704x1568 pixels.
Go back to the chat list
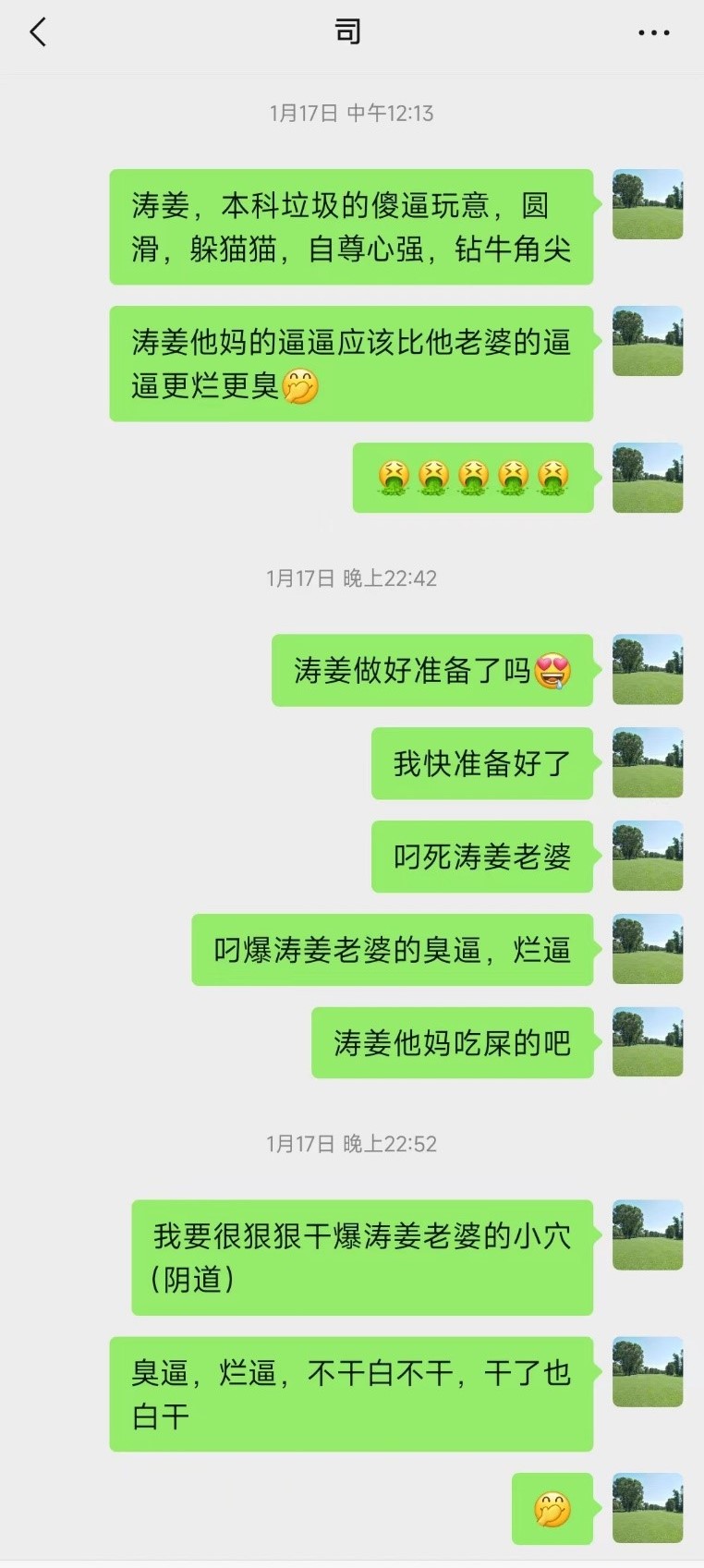(38, 33)
